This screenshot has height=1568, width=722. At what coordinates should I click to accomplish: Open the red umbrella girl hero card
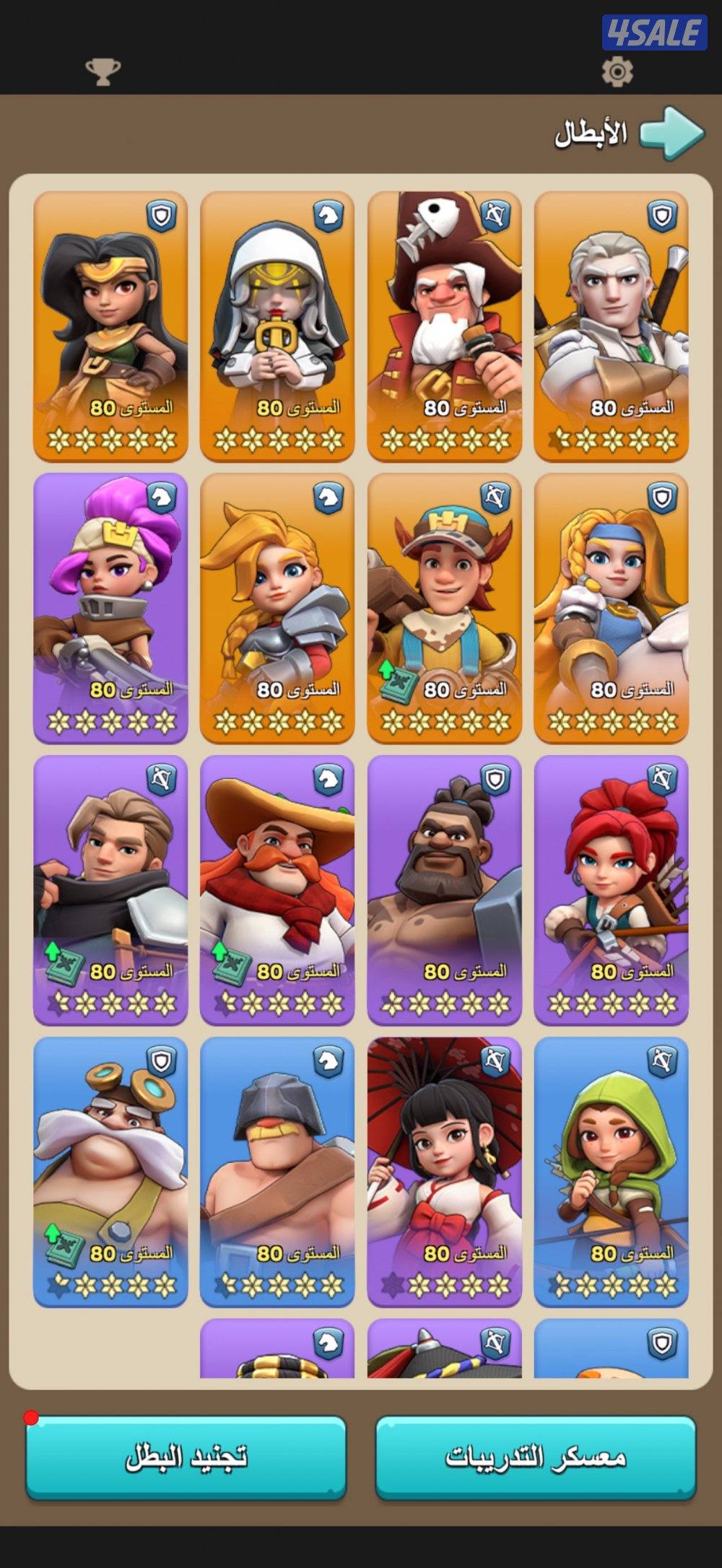[444, 1170]
